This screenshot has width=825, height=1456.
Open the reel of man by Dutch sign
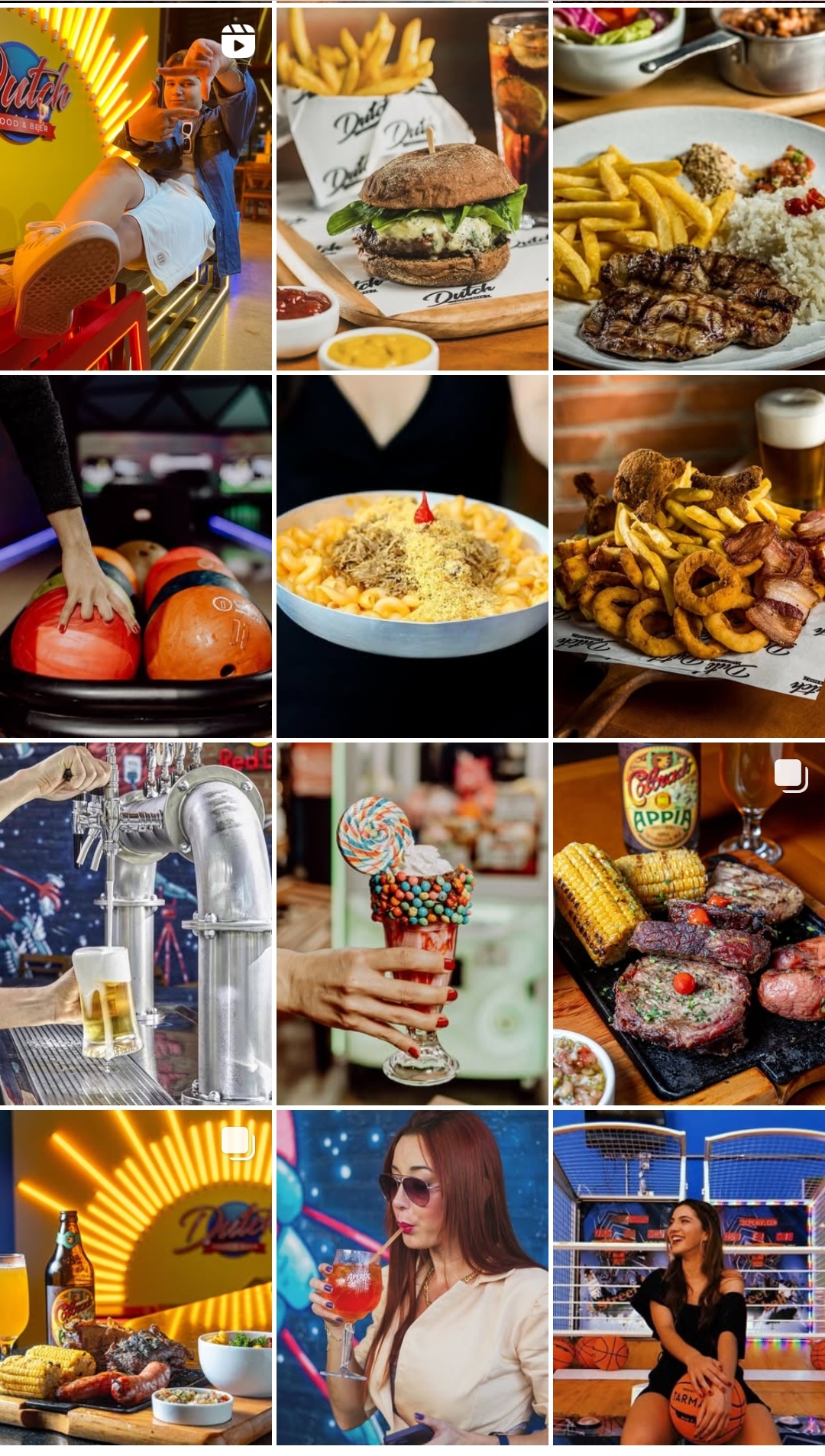(136, 189)
